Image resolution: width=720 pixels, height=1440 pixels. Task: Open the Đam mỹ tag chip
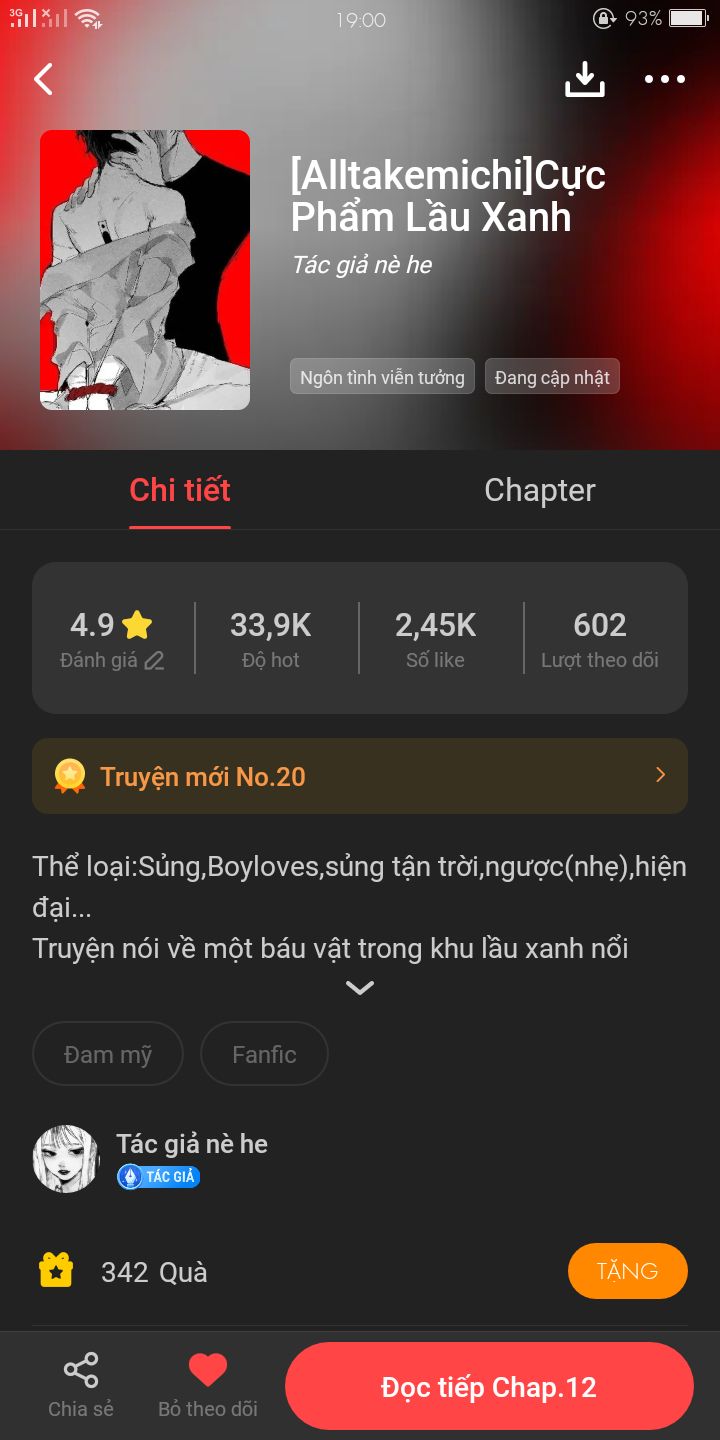pos(108,1054)
